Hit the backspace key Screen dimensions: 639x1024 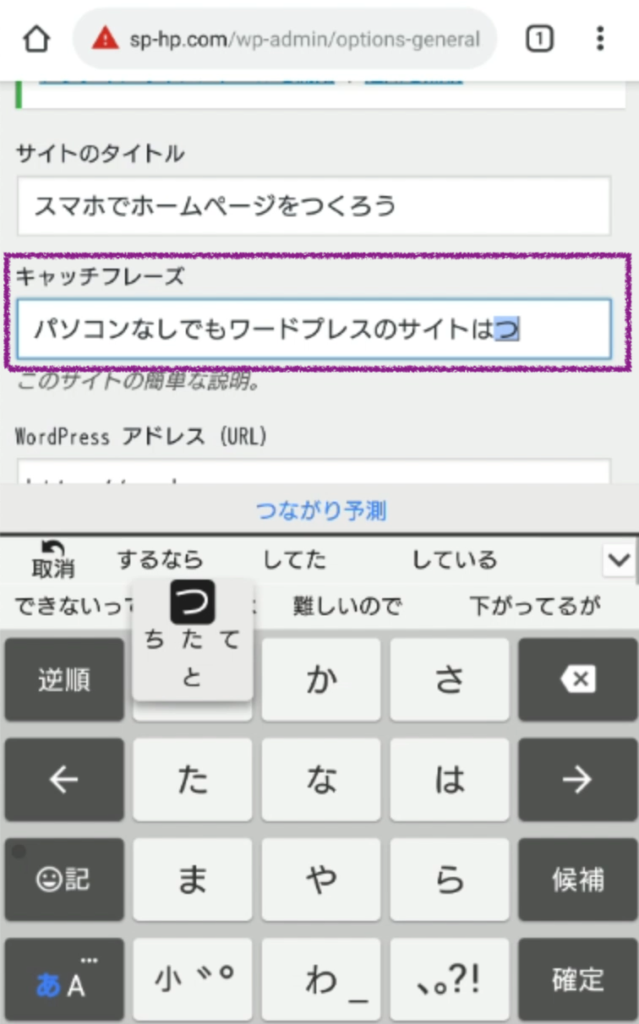(x=577, y=680)
